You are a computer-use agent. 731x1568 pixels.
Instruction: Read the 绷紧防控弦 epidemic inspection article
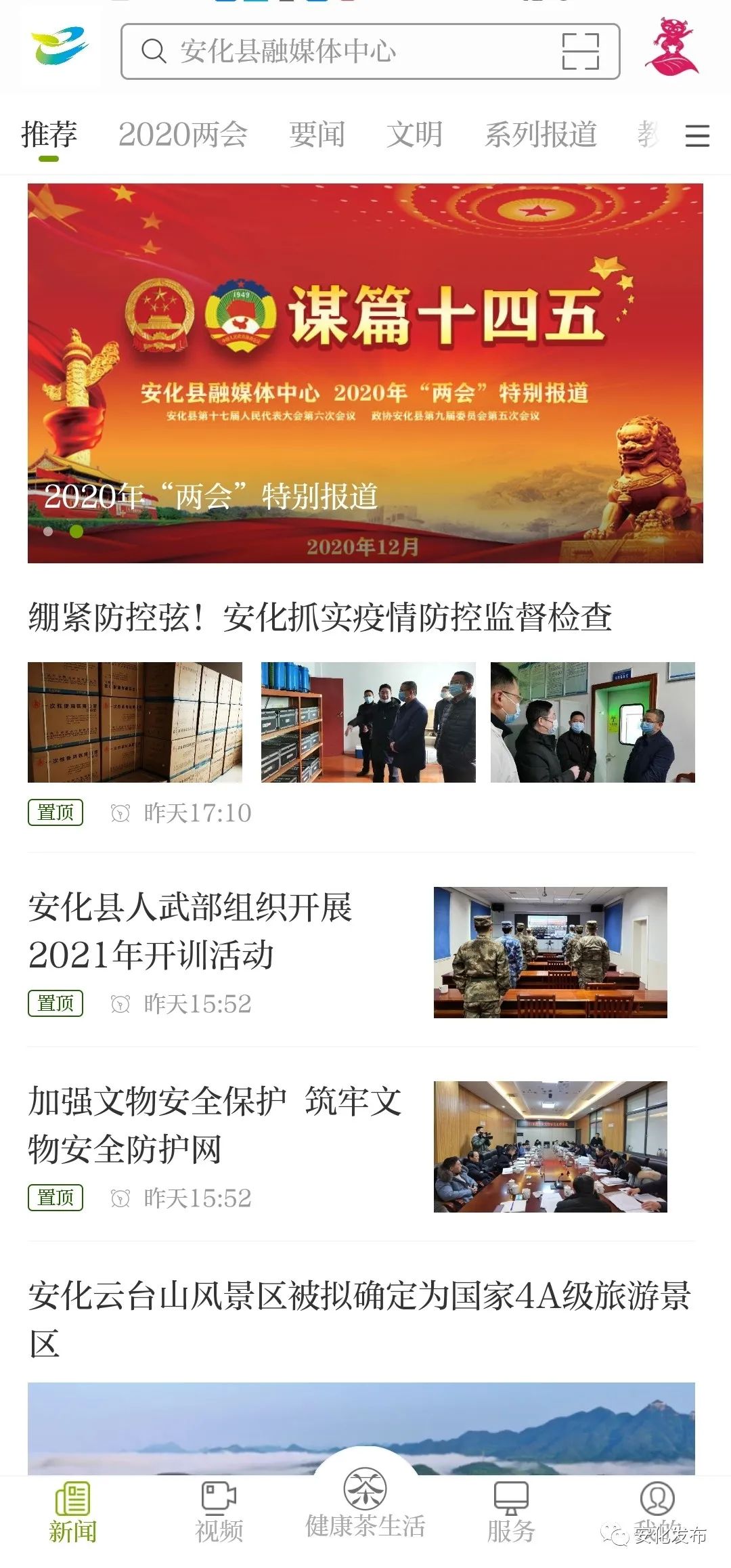coord(319,617)
